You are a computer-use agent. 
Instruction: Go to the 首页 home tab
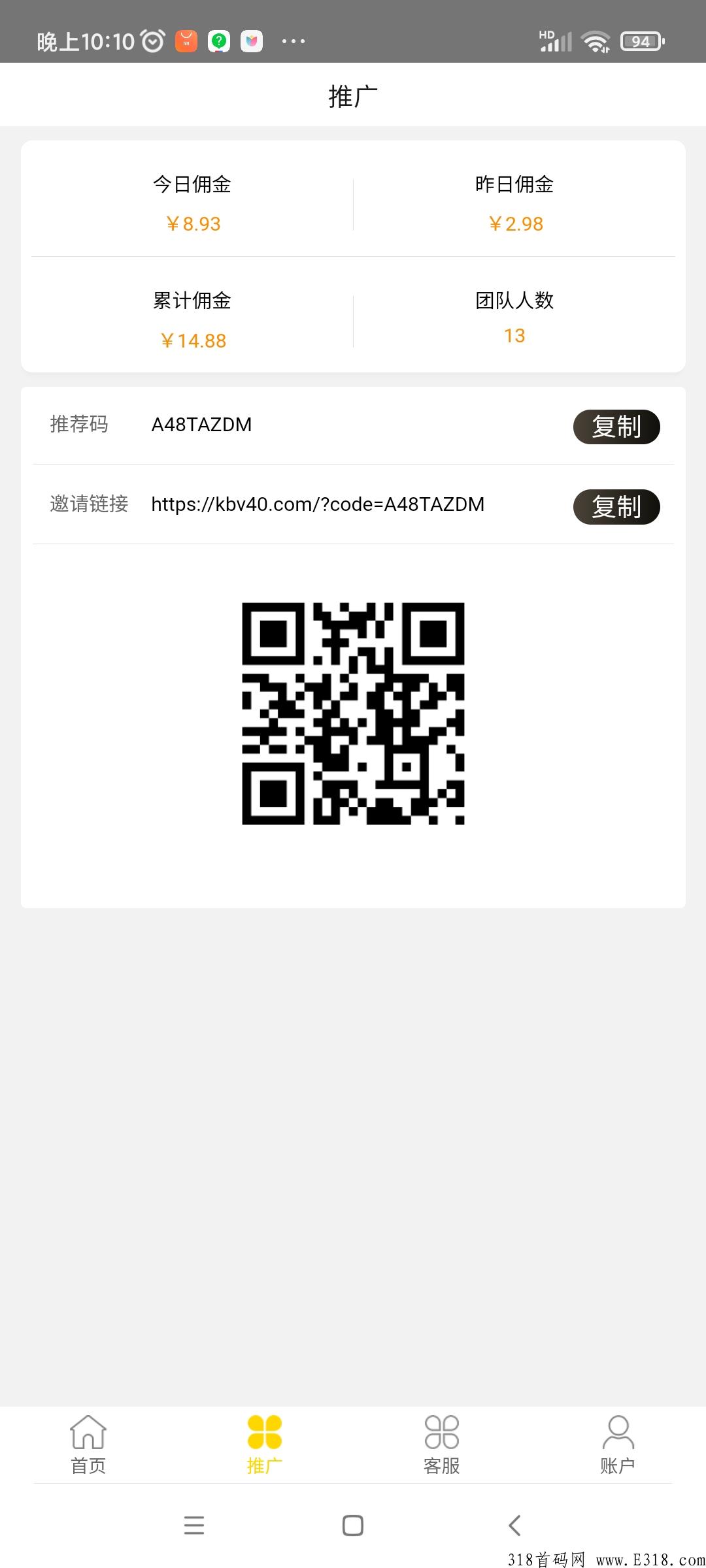(88, 1445)
